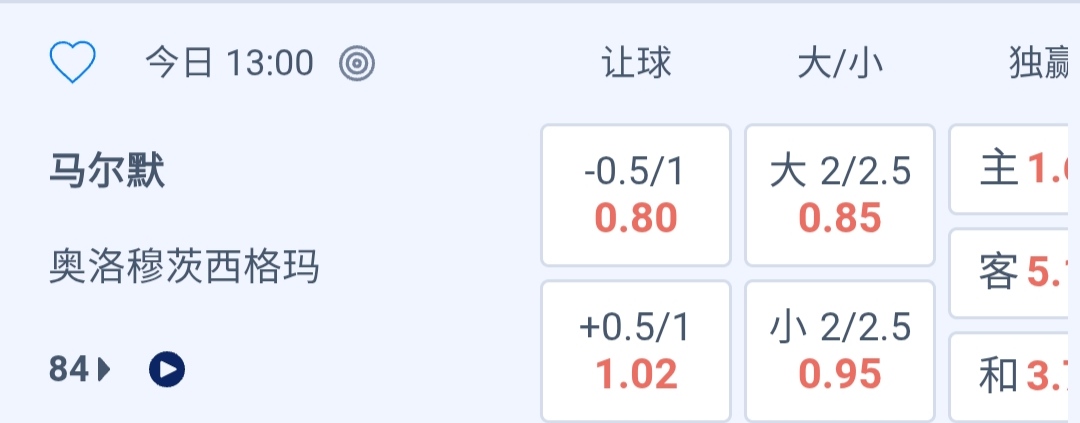This screenshot has width=1080, height=423.
Task: Favorite the 马尔默 match with the heart icon
Action: tap(72, 64)
